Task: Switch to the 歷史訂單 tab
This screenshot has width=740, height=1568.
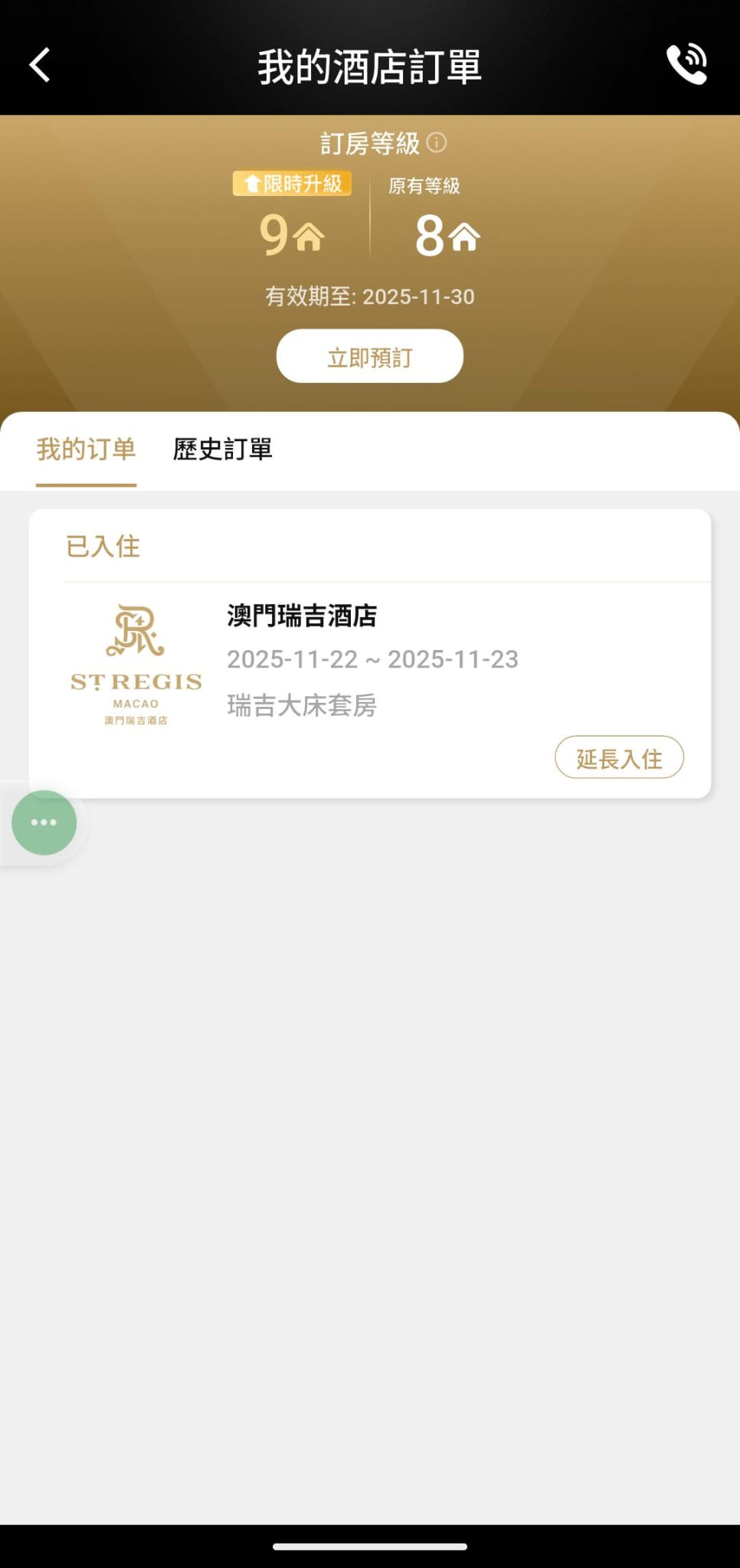Action: coord(222,449)
